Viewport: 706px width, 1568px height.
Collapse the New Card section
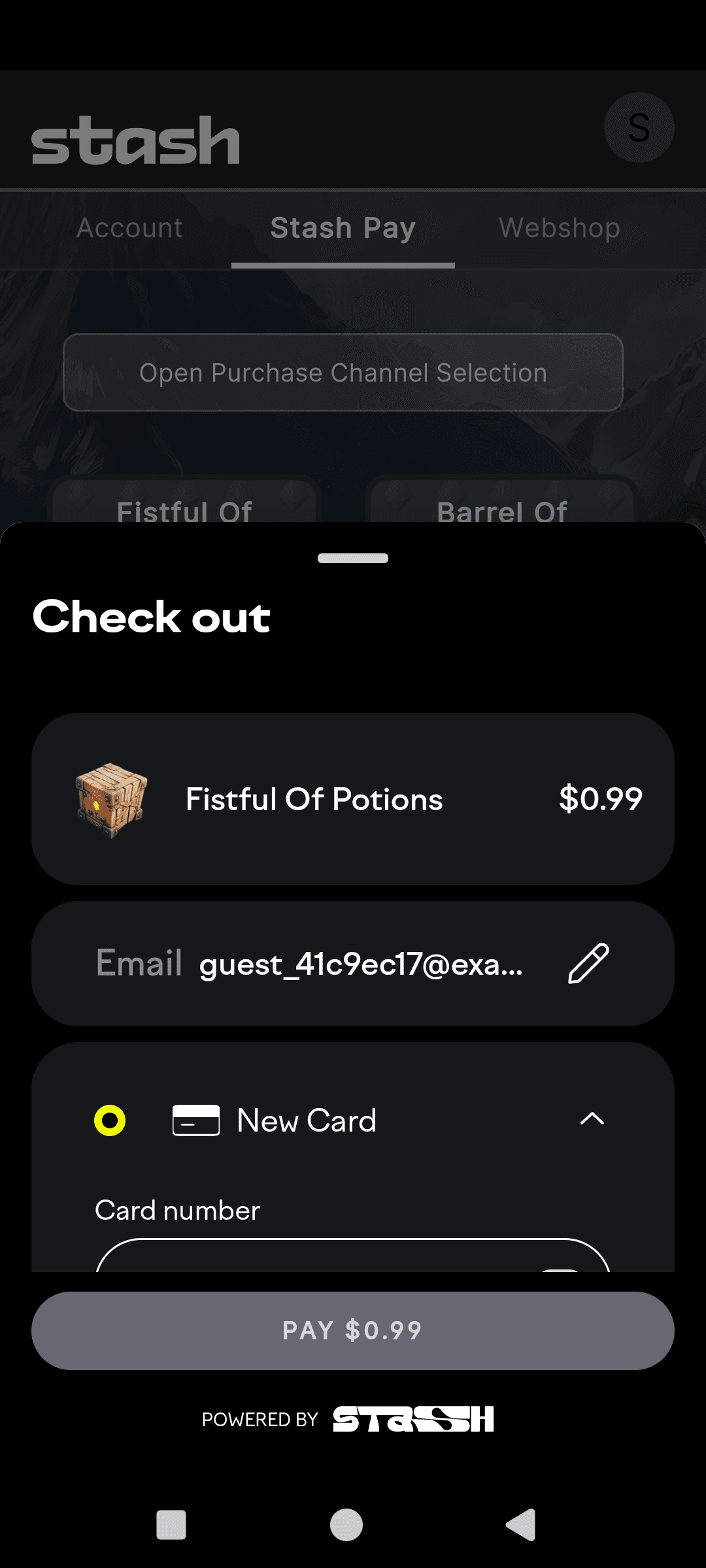pos(592,1119)
